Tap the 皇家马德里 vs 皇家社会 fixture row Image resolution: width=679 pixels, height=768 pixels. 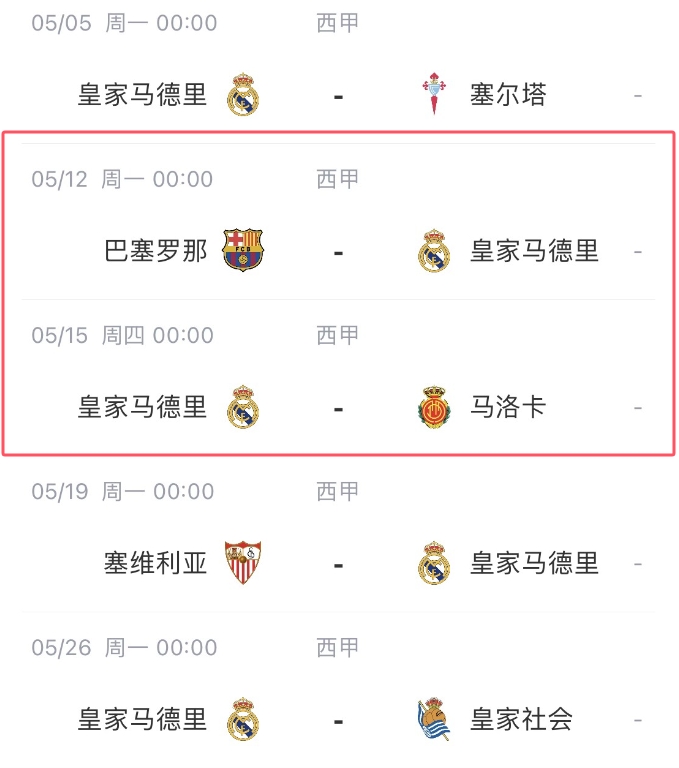(338, 719)
